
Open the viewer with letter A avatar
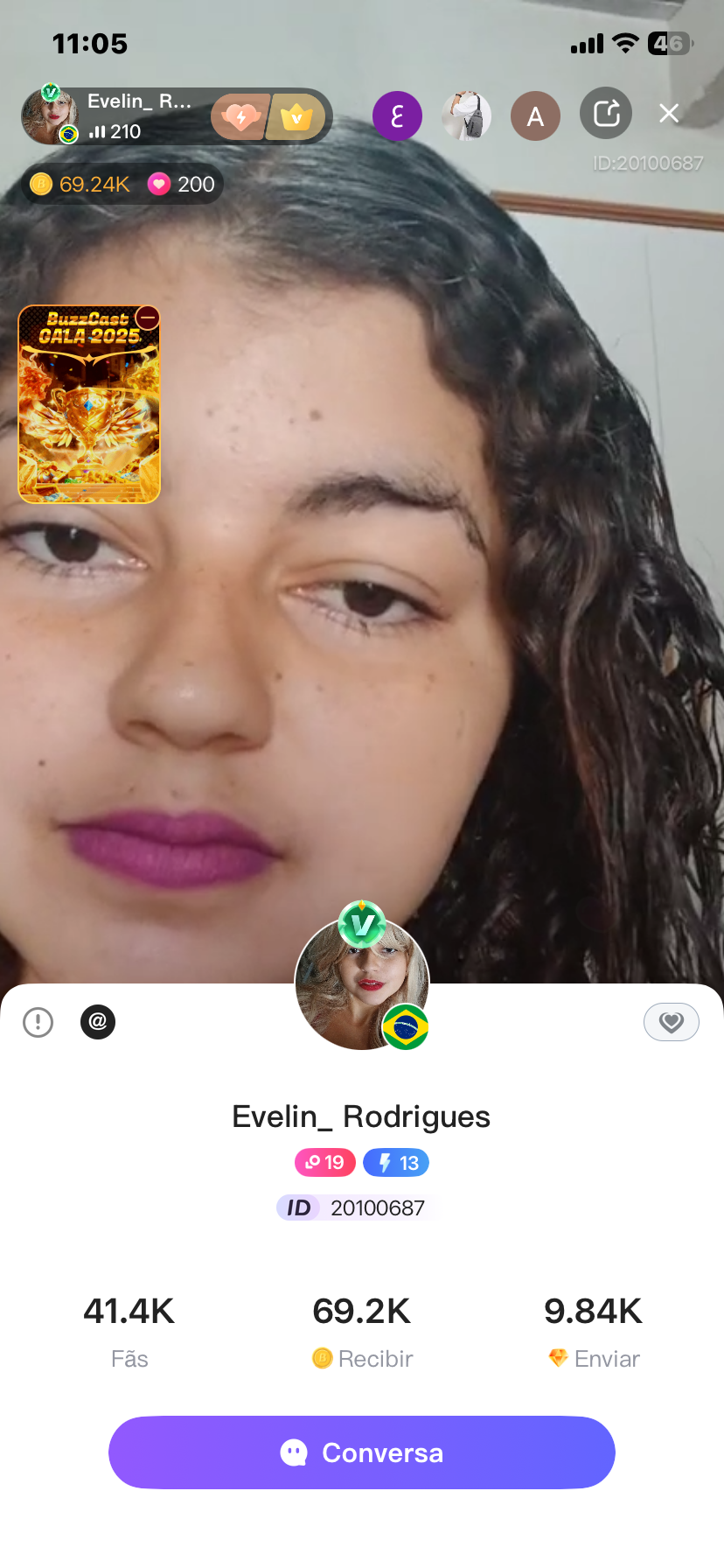[x=535, y=115]
